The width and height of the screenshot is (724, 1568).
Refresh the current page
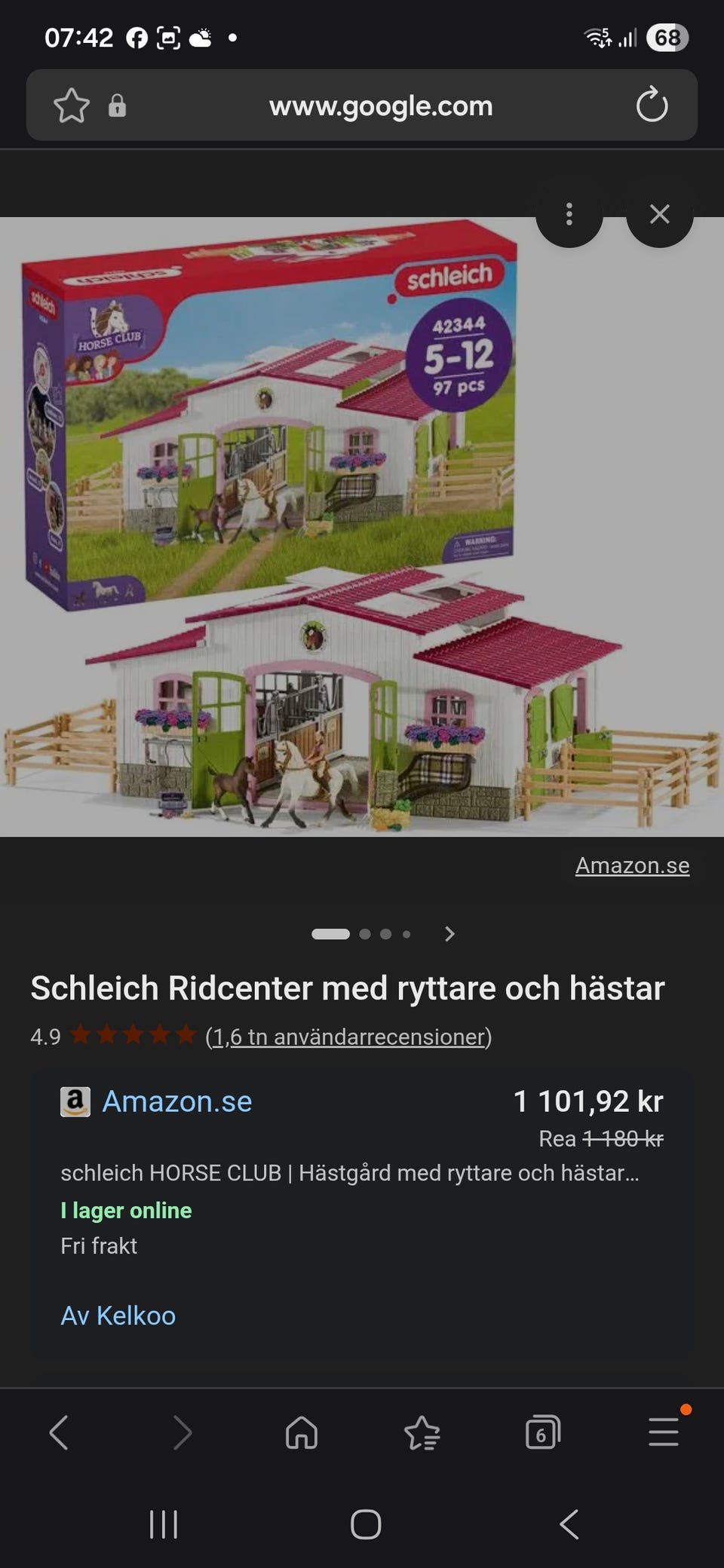pos(652,106)
